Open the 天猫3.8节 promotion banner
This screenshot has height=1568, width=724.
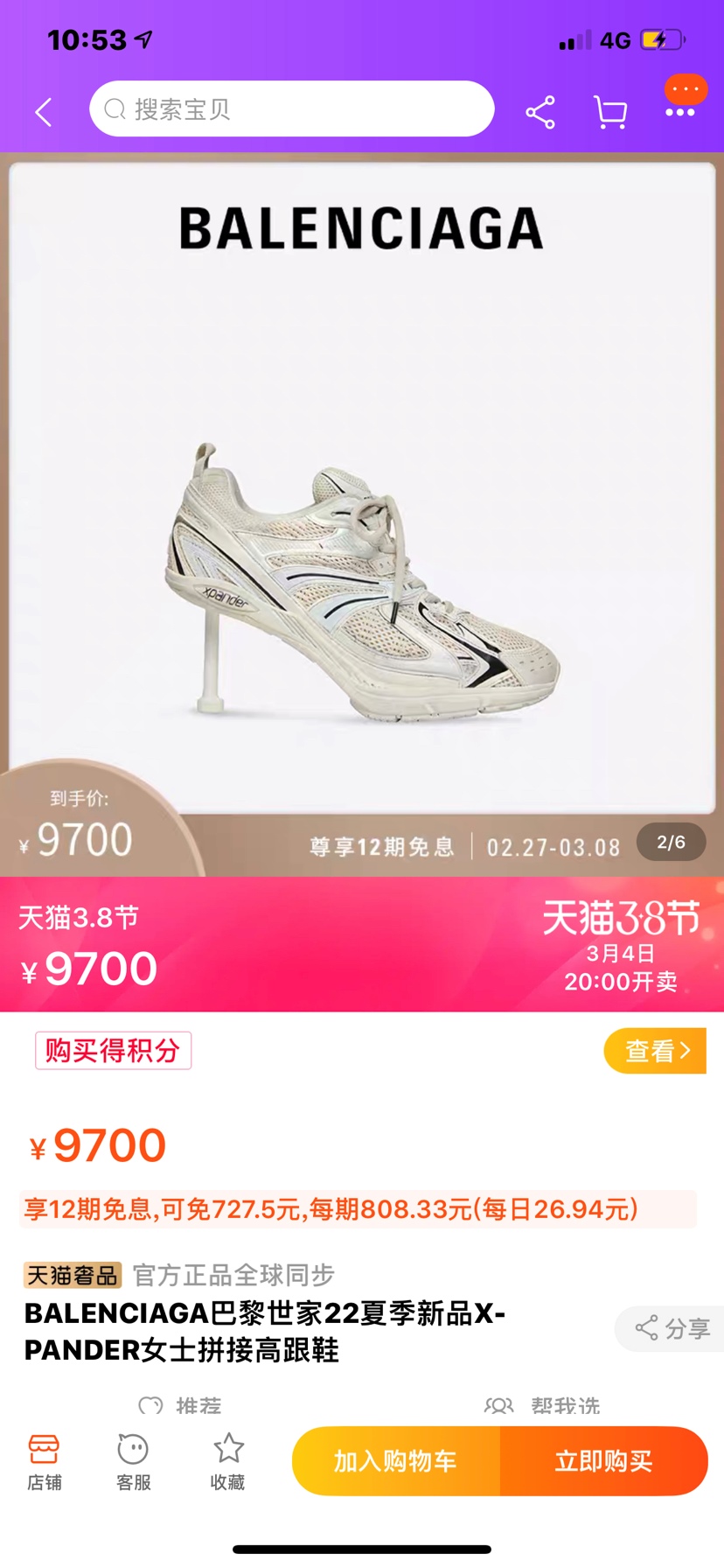point(362,945)
